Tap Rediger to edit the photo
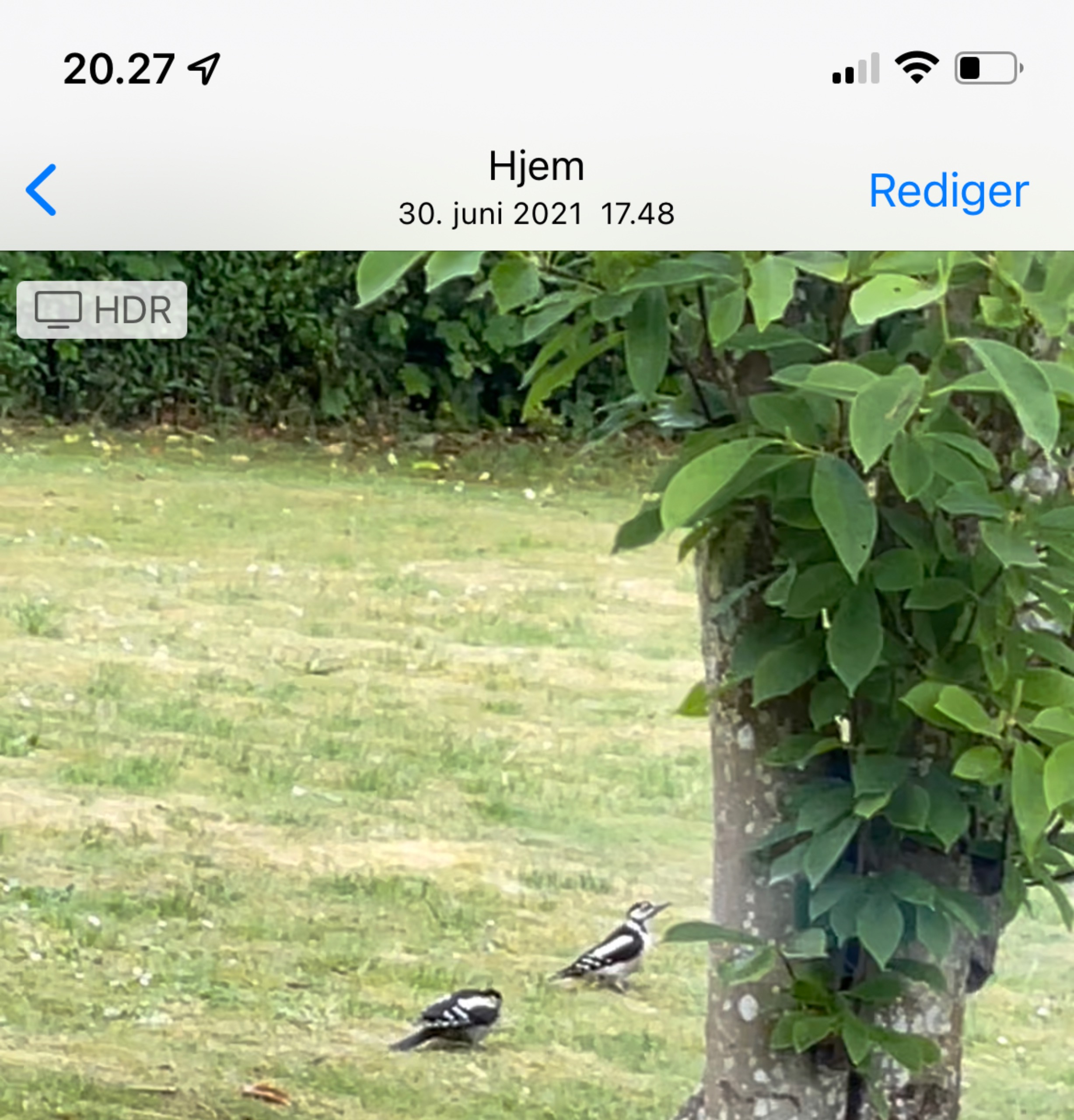1074x1120 pixels. point(948,191)
